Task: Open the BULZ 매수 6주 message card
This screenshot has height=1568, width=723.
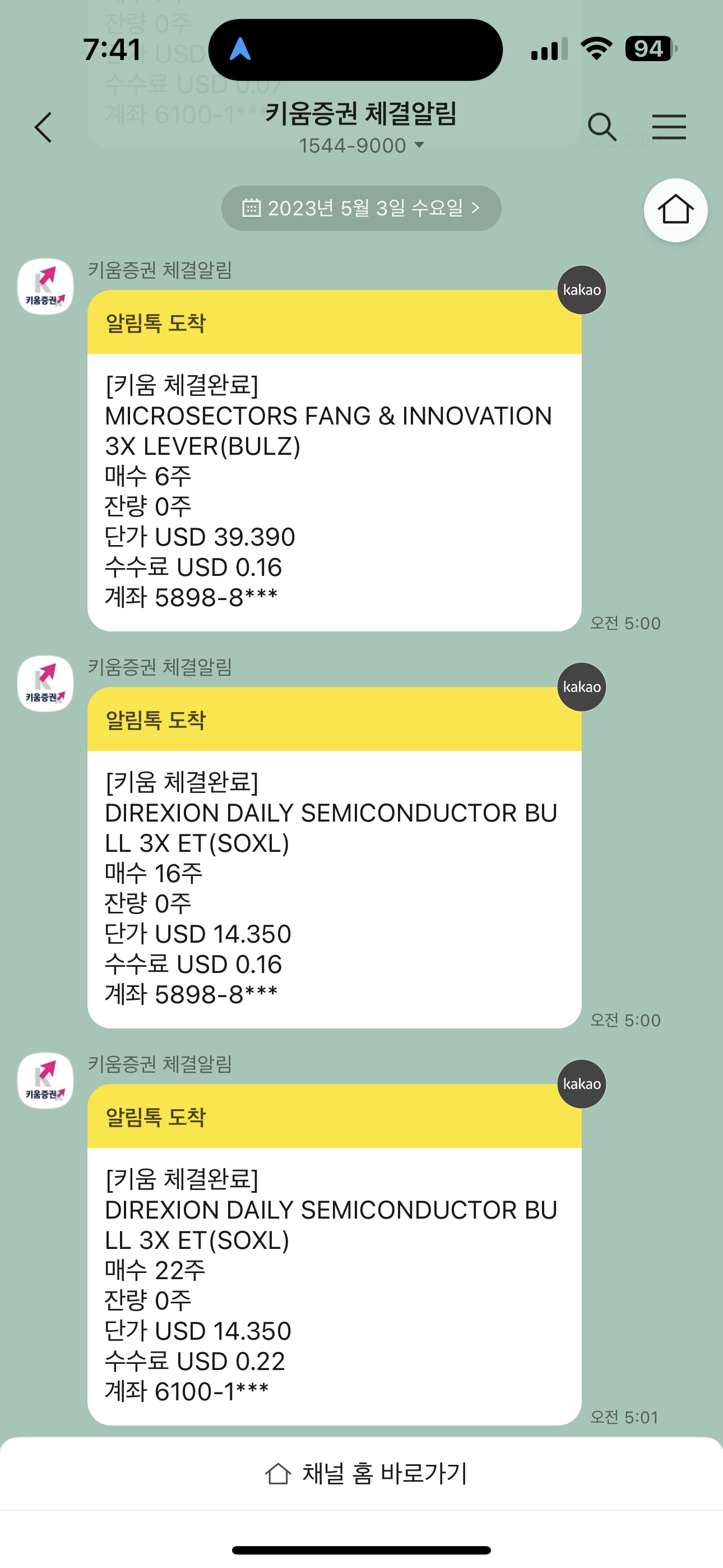Action: (334, 461)
